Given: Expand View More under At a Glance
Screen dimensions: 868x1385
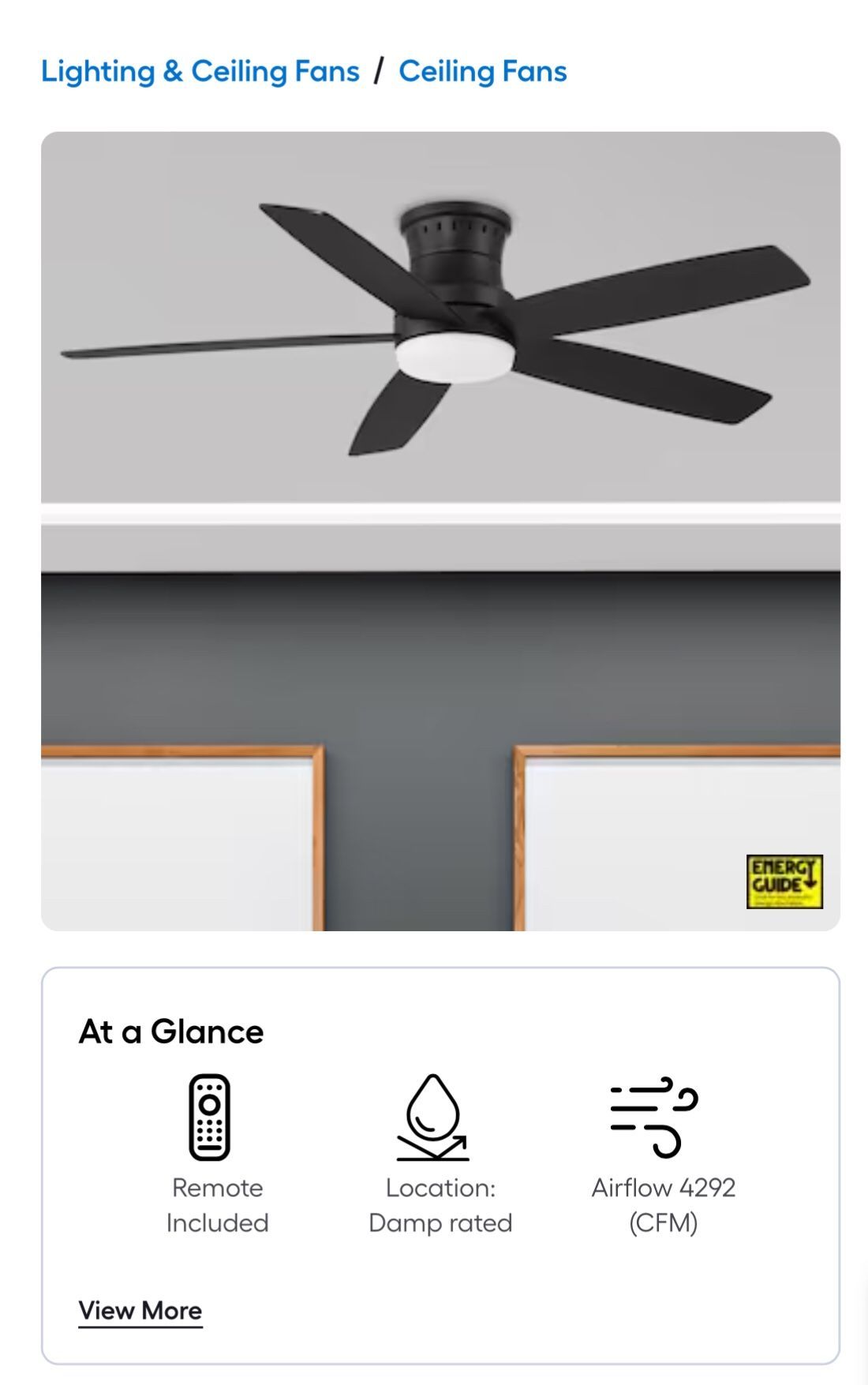Looking at the screenshot, I should (x=140, y=1311).
